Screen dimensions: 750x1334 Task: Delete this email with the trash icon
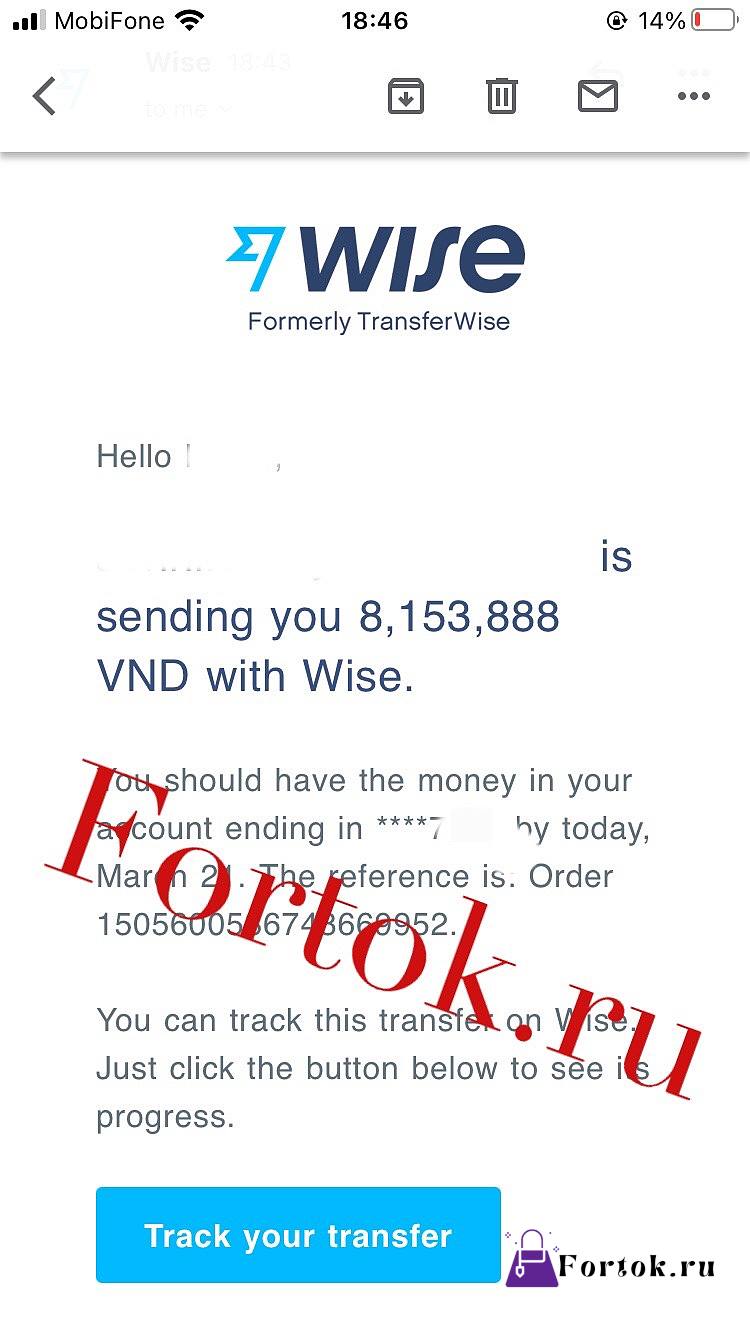point(502,96)
